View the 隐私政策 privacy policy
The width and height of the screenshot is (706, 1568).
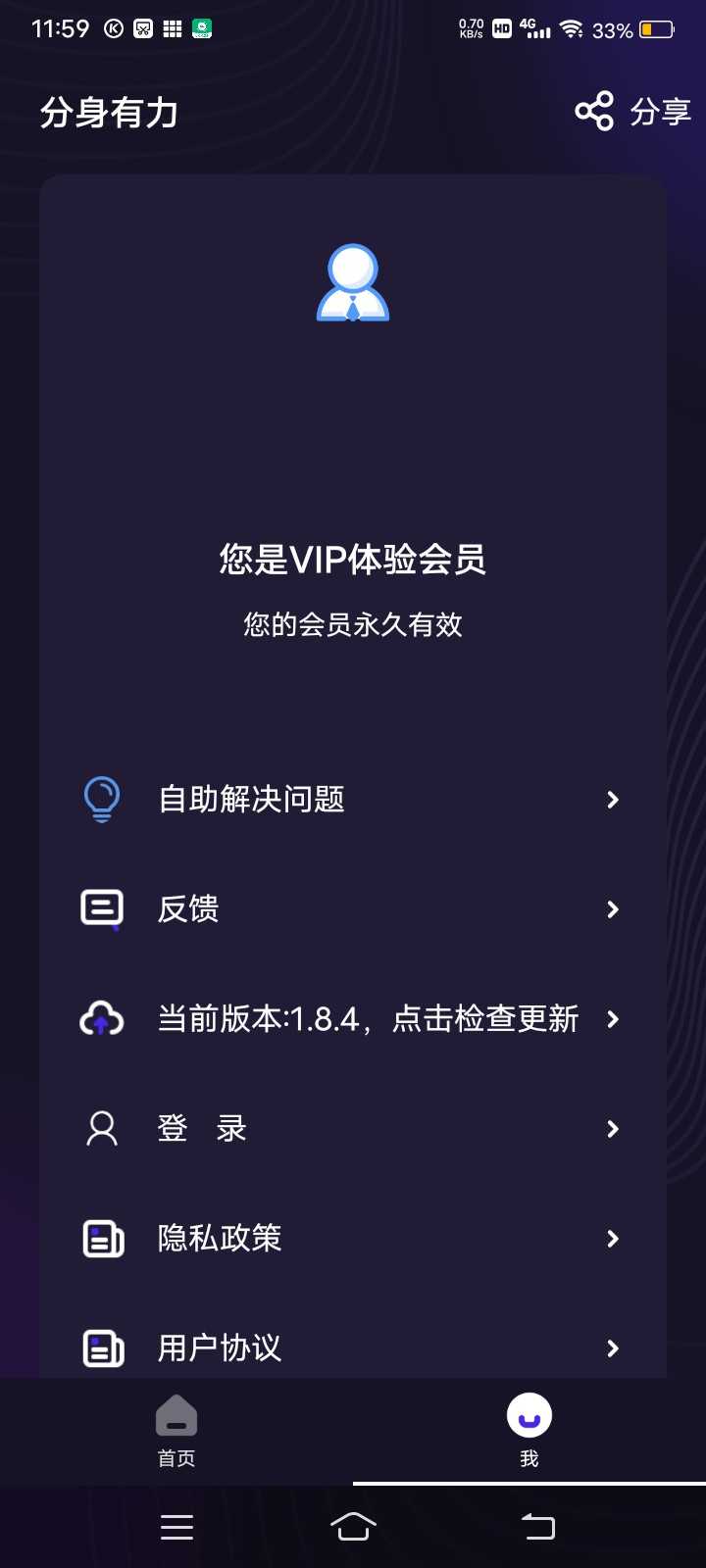(x=353, y=1239)
